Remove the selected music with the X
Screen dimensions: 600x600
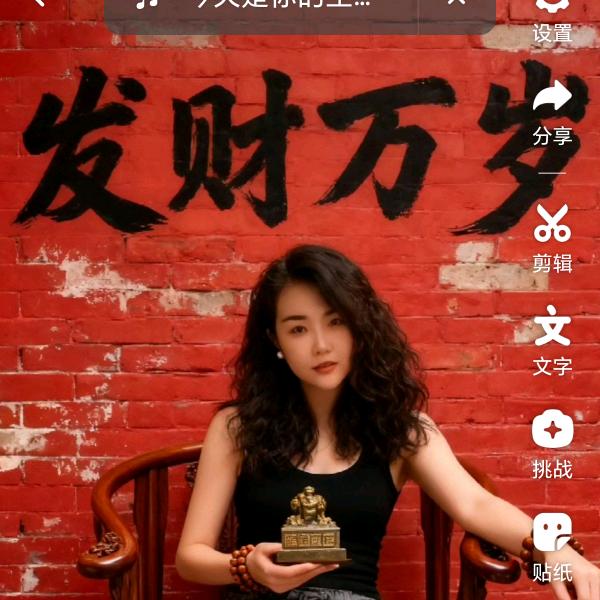(456, 4)
